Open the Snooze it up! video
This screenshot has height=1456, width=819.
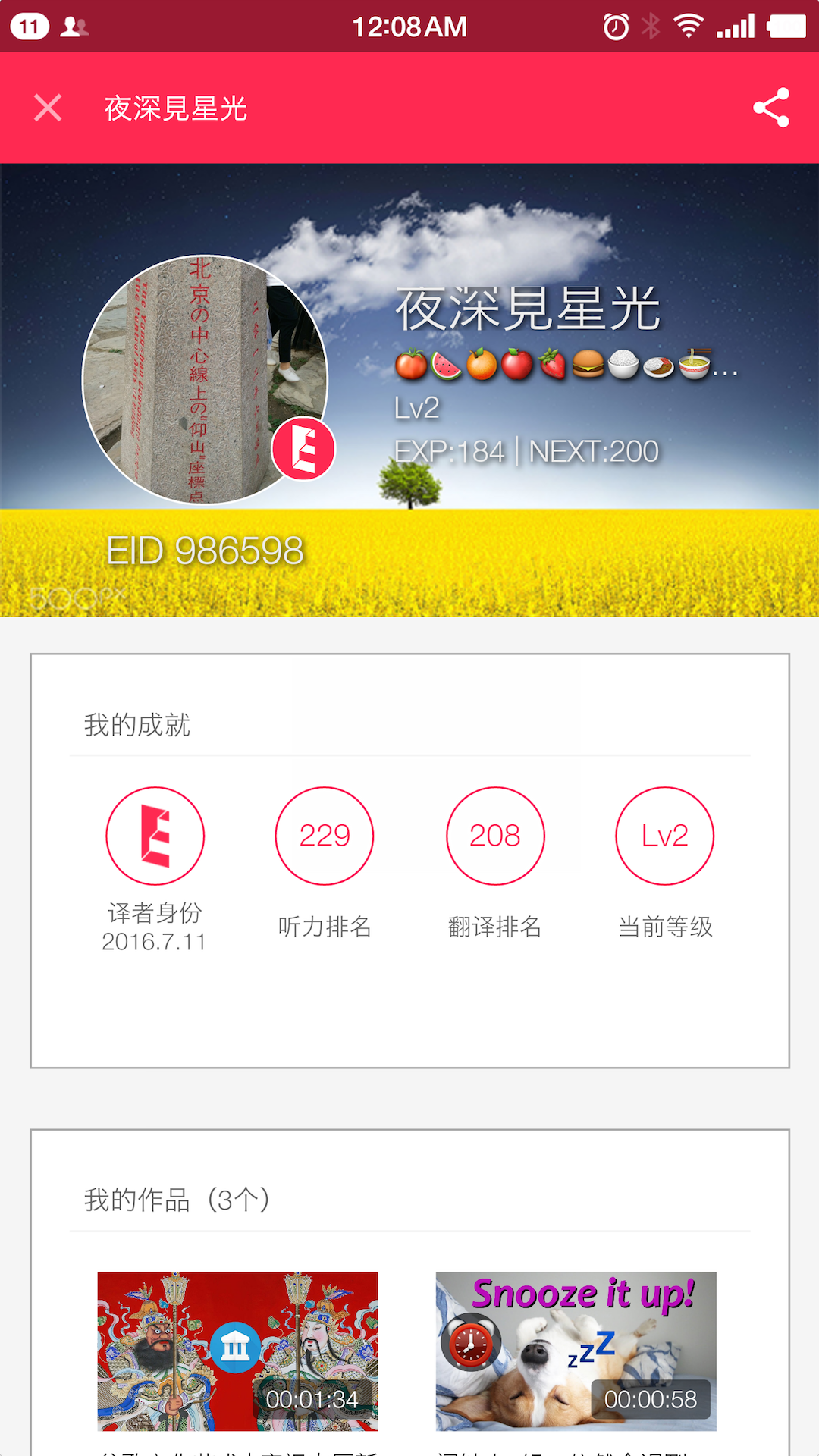tap(576, 1351)
